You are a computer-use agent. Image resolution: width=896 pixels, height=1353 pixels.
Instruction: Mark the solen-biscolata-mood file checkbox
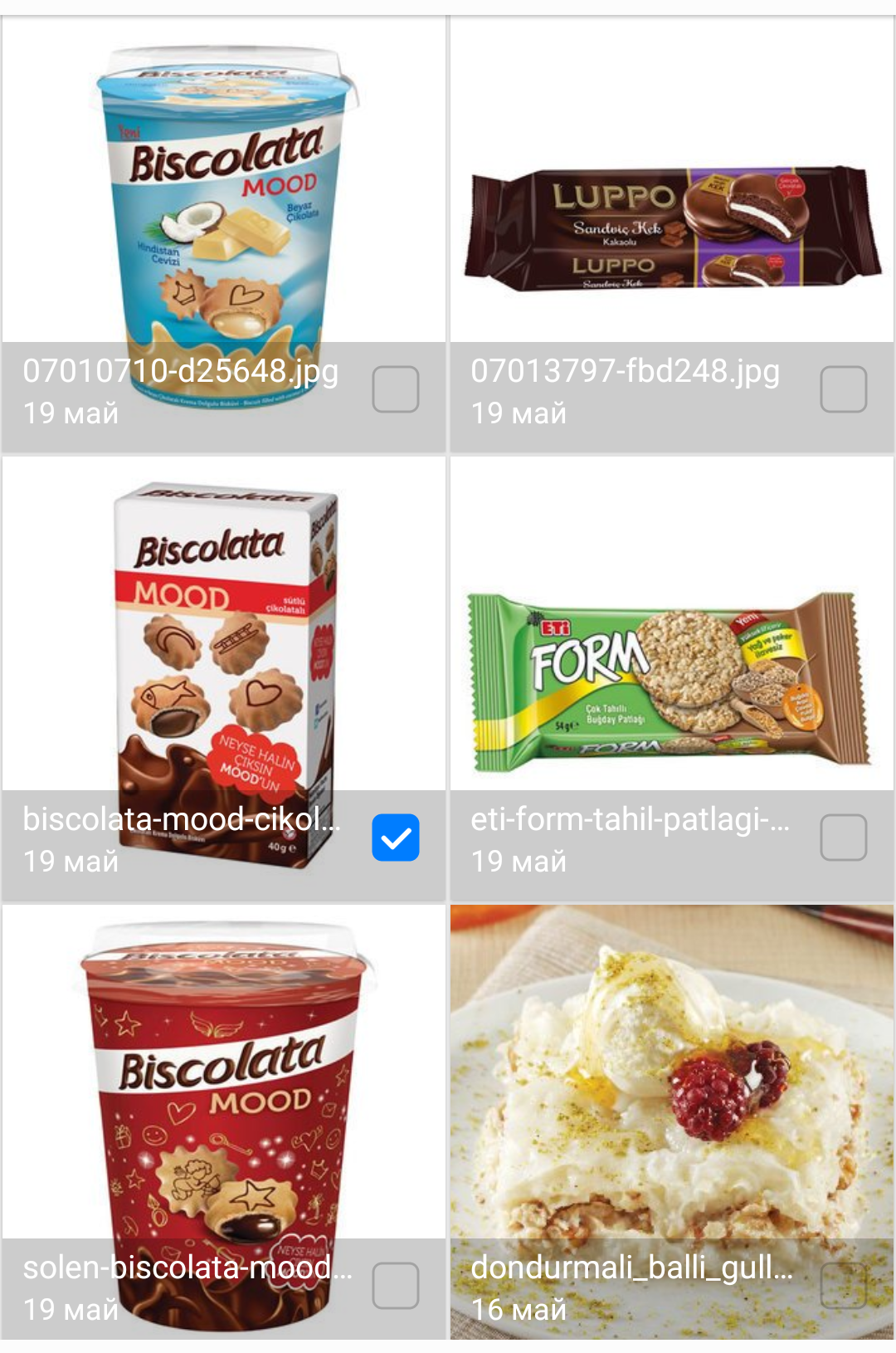point(395,1286)
